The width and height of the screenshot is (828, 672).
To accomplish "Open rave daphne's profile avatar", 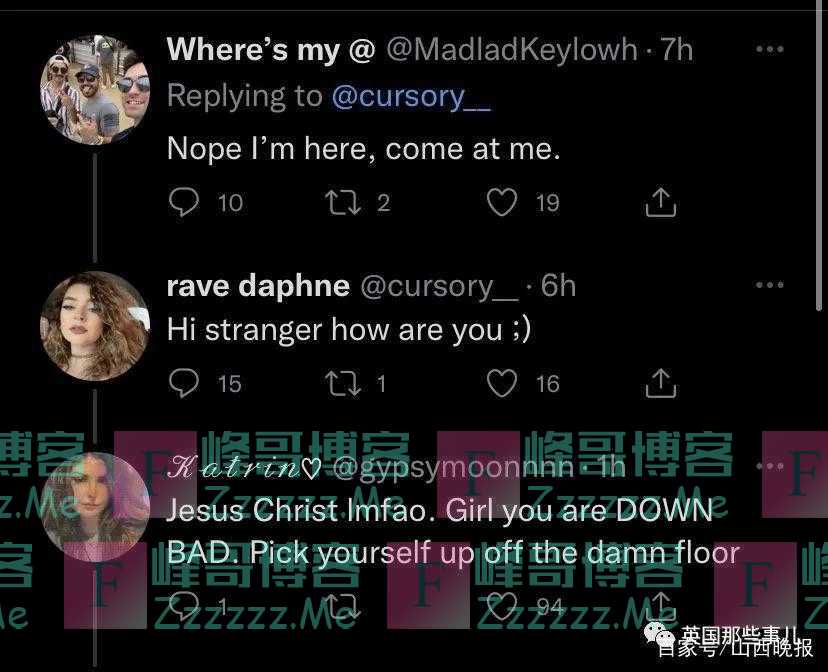I will [x=94, y=325].
